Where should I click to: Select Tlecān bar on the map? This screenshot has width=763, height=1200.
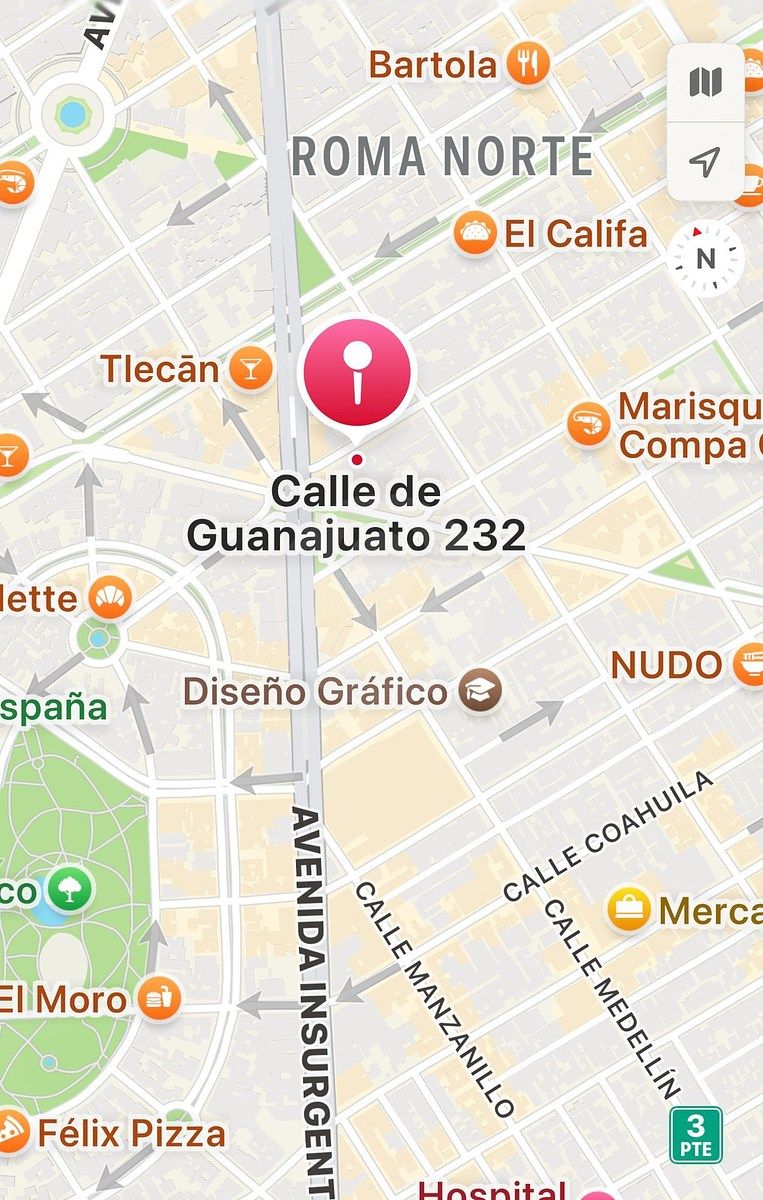(250, 369)
